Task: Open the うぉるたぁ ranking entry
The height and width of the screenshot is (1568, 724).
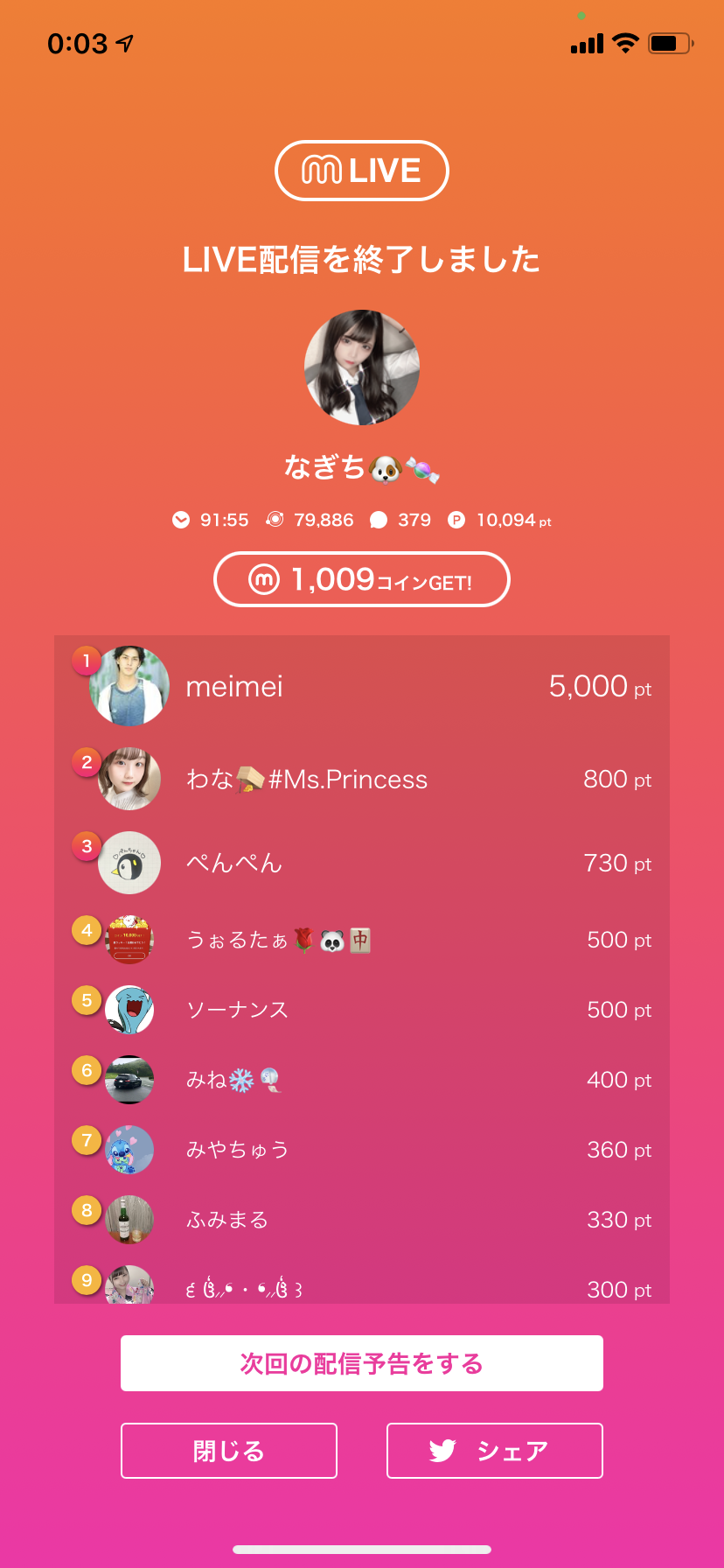Action: [x=362, y=940]
